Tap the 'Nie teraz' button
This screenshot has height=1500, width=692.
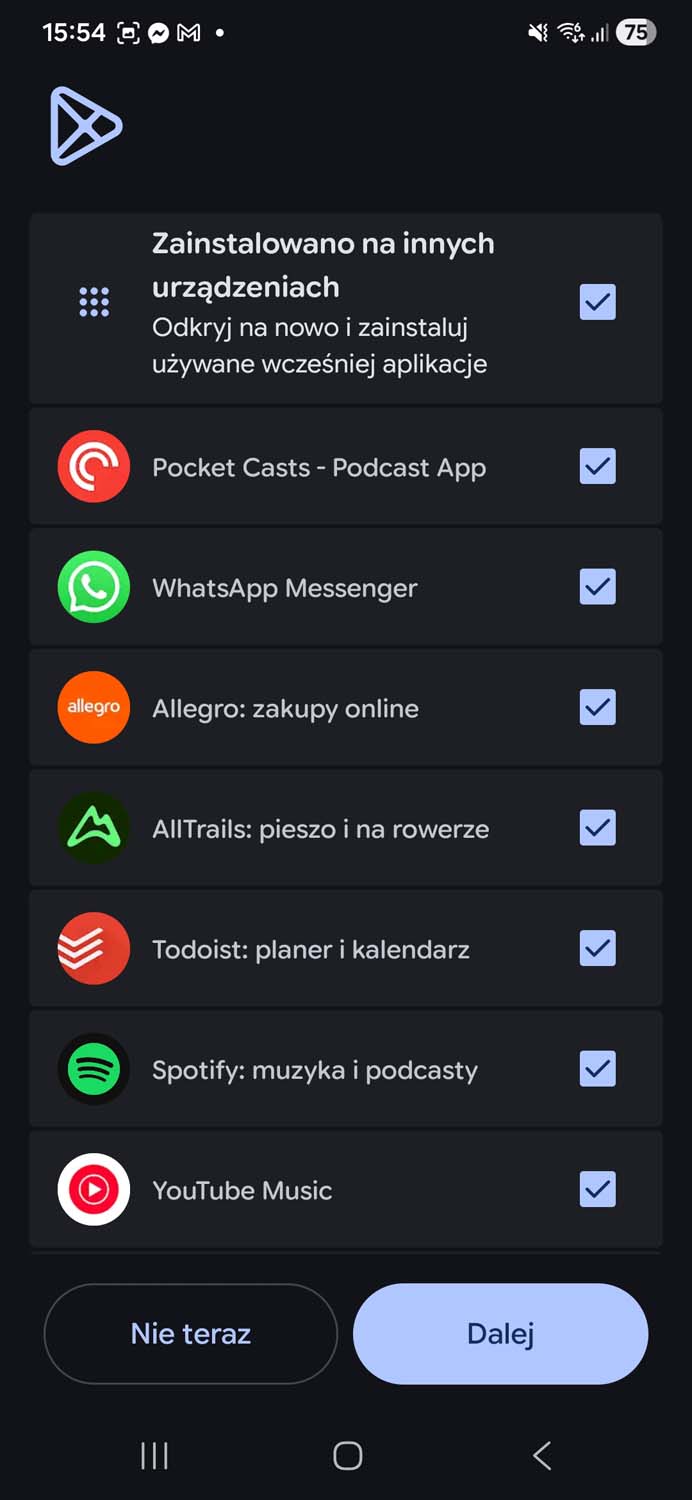click(x=191, y=1333)
